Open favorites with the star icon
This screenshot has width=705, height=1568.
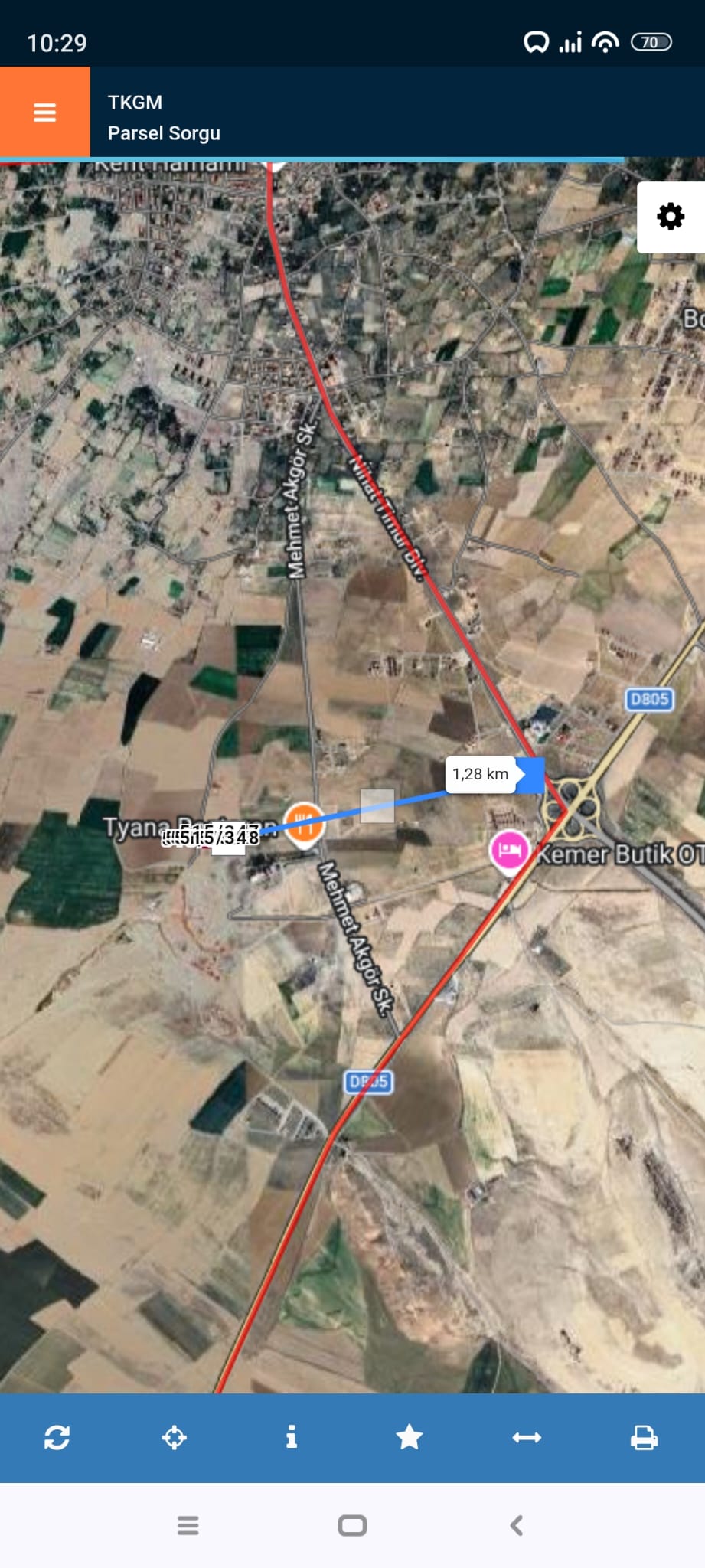pos(409,1437)
